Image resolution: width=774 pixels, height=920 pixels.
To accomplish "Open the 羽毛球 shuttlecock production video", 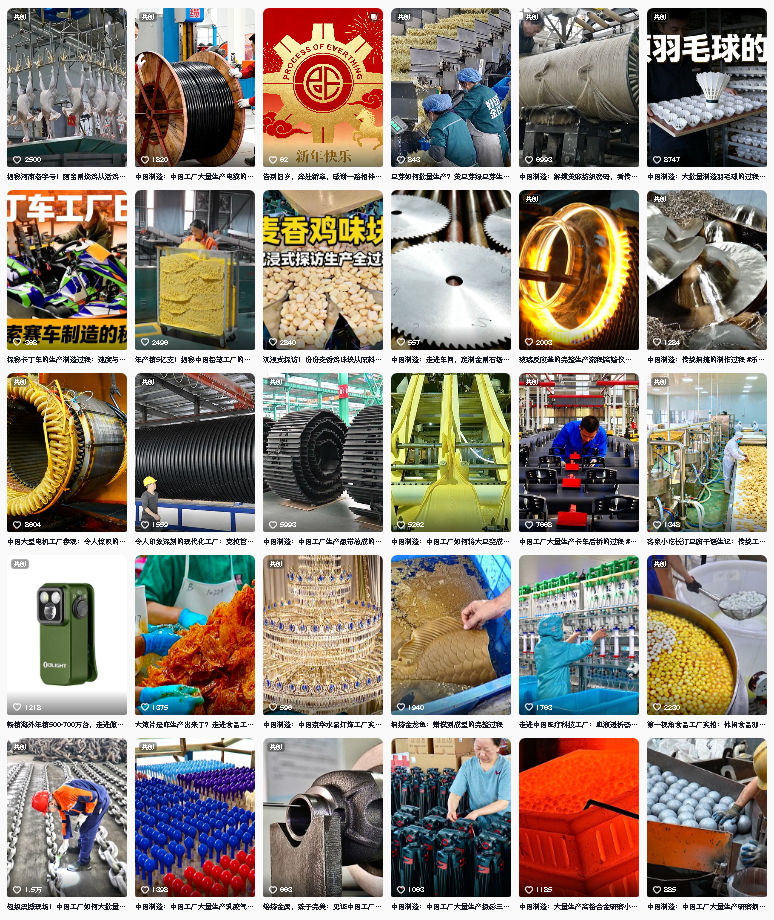I will (x=707, y=87).
